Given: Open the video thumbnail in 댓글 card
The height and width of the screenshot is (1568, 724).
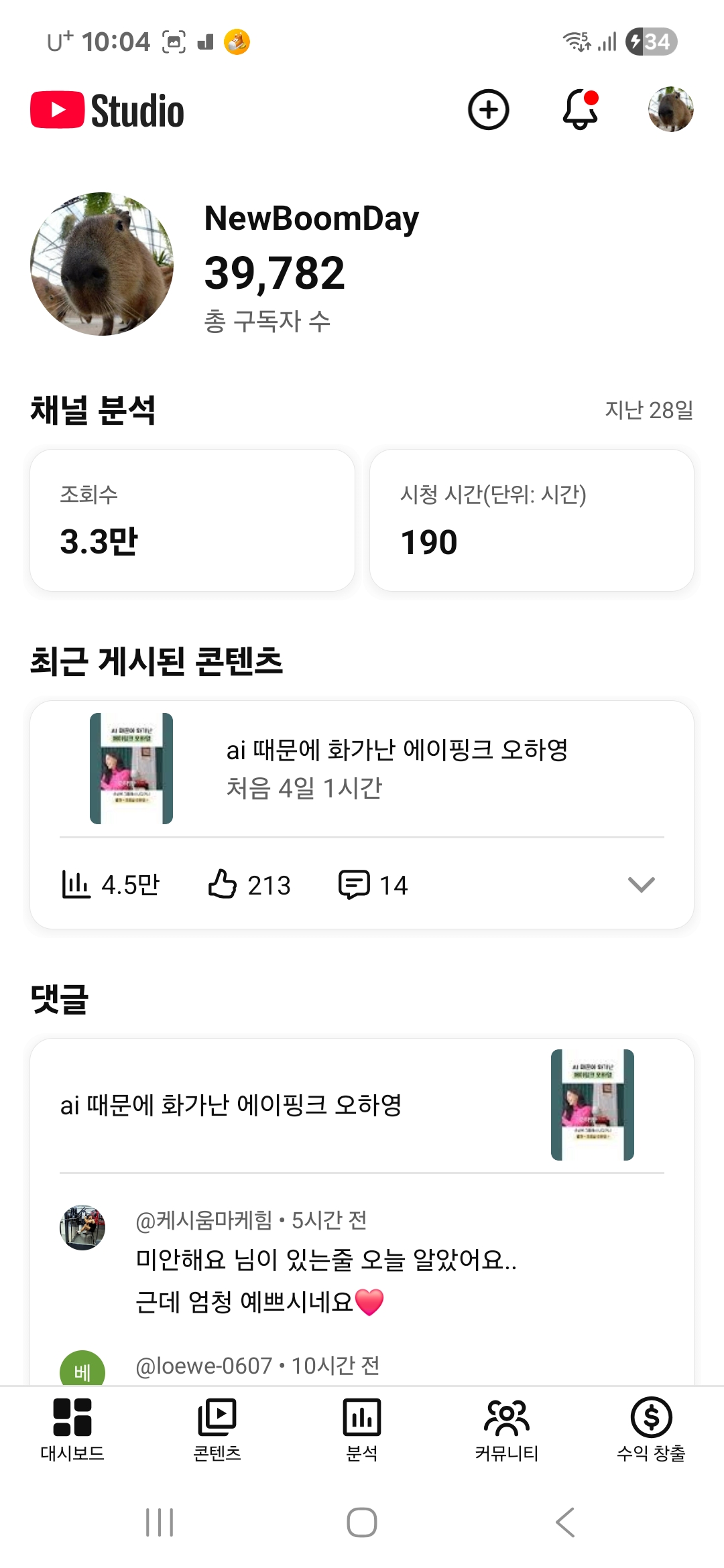Looking at the screenshot, I should point(592,1104).
